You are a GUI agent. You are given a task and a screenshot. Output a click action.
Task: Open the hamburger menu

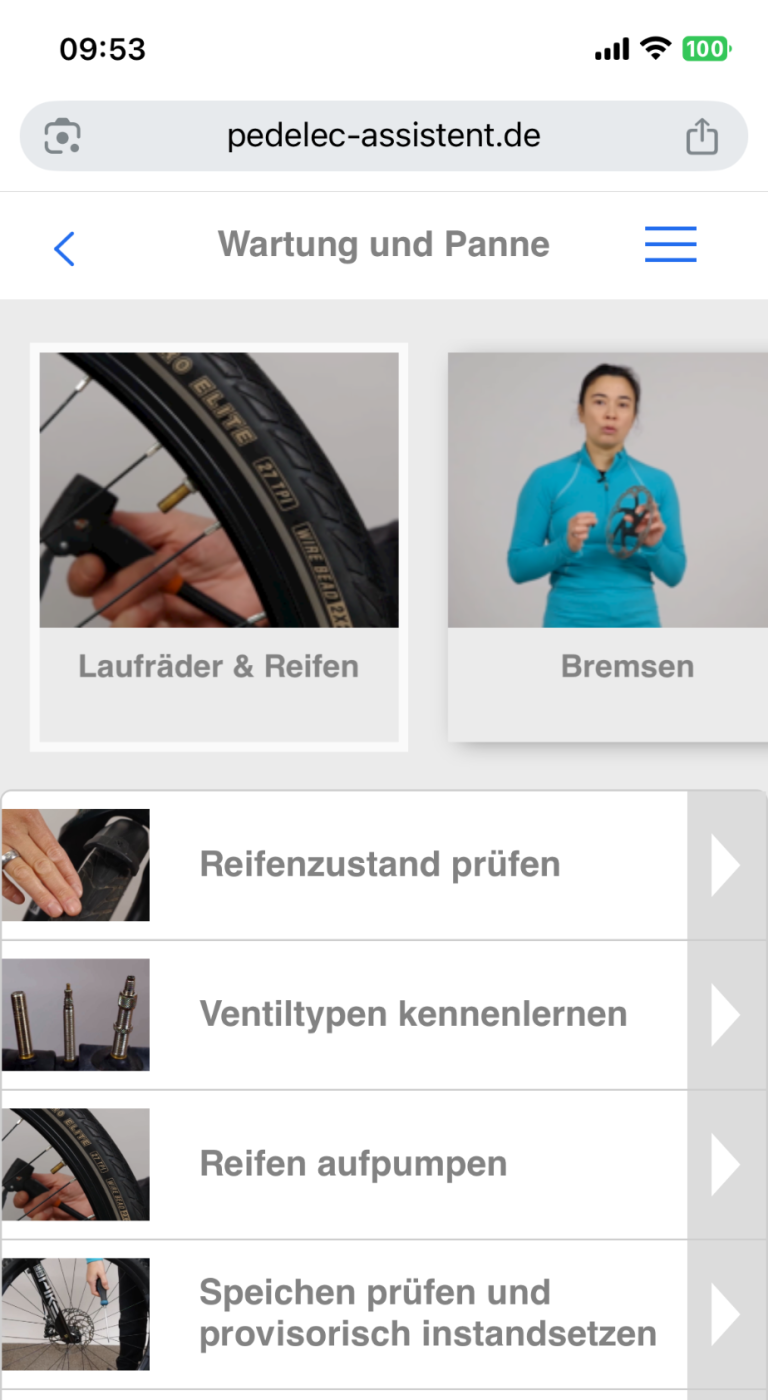click(x=670, y=245)
